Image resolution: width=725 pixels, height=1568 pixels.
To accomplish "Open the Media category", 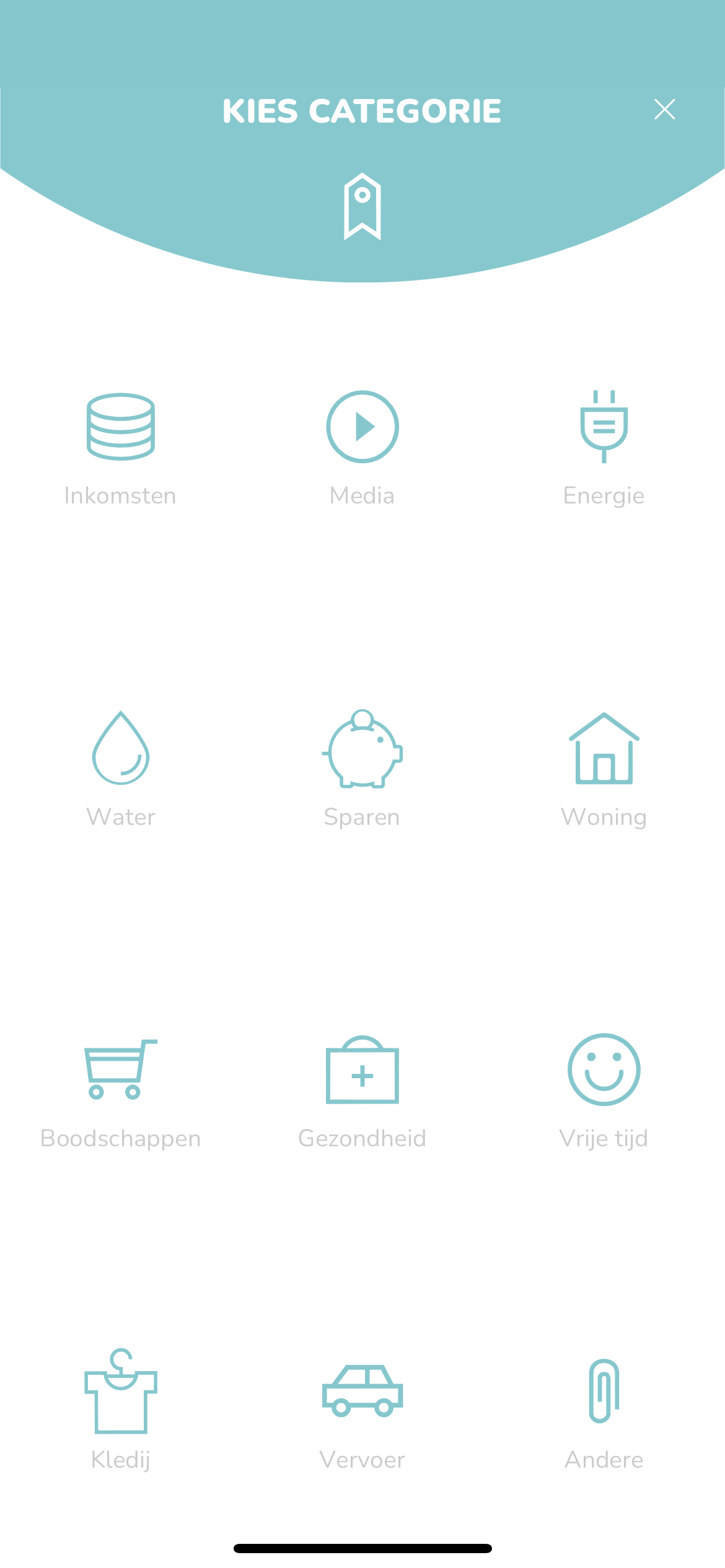I will point(362,427).
